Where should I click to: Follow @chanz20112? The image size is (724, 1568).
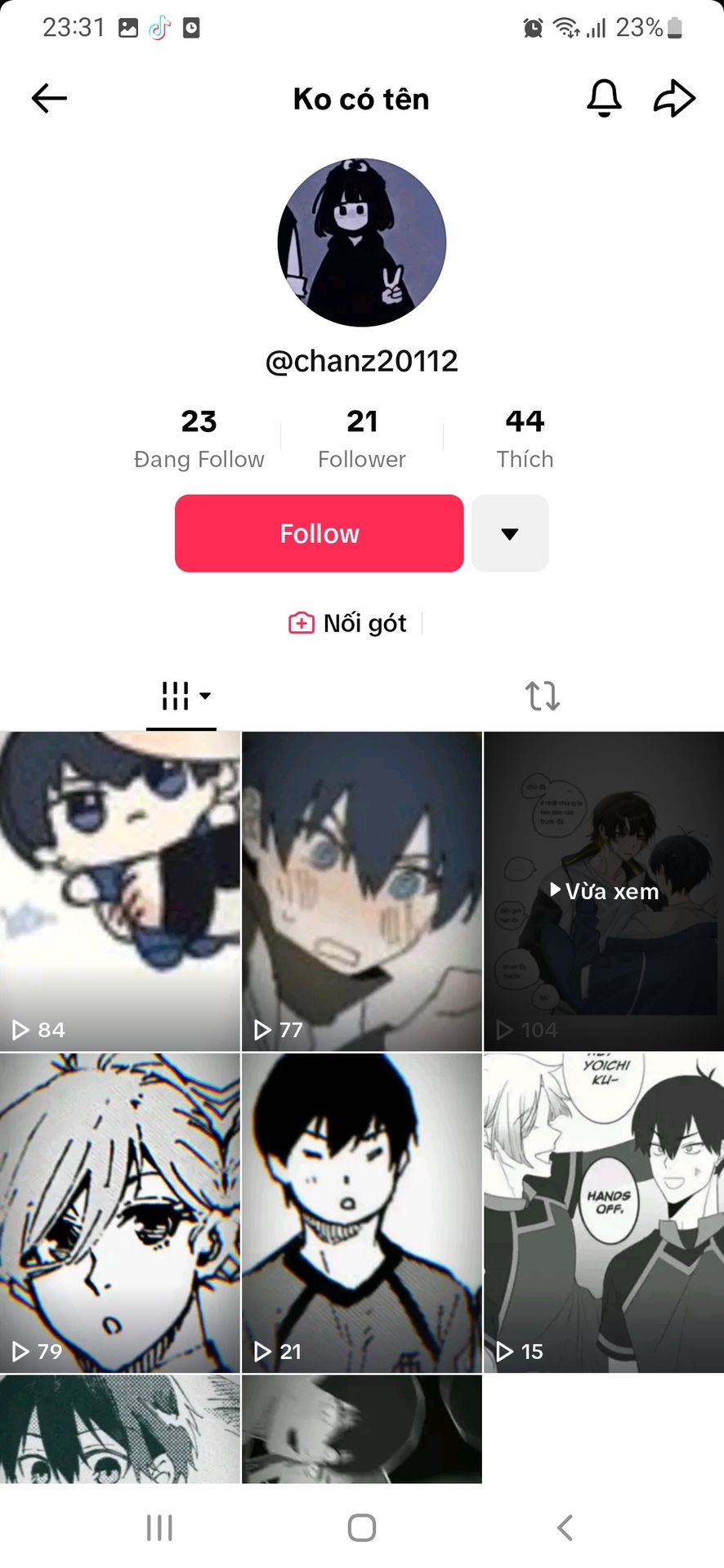320,533
